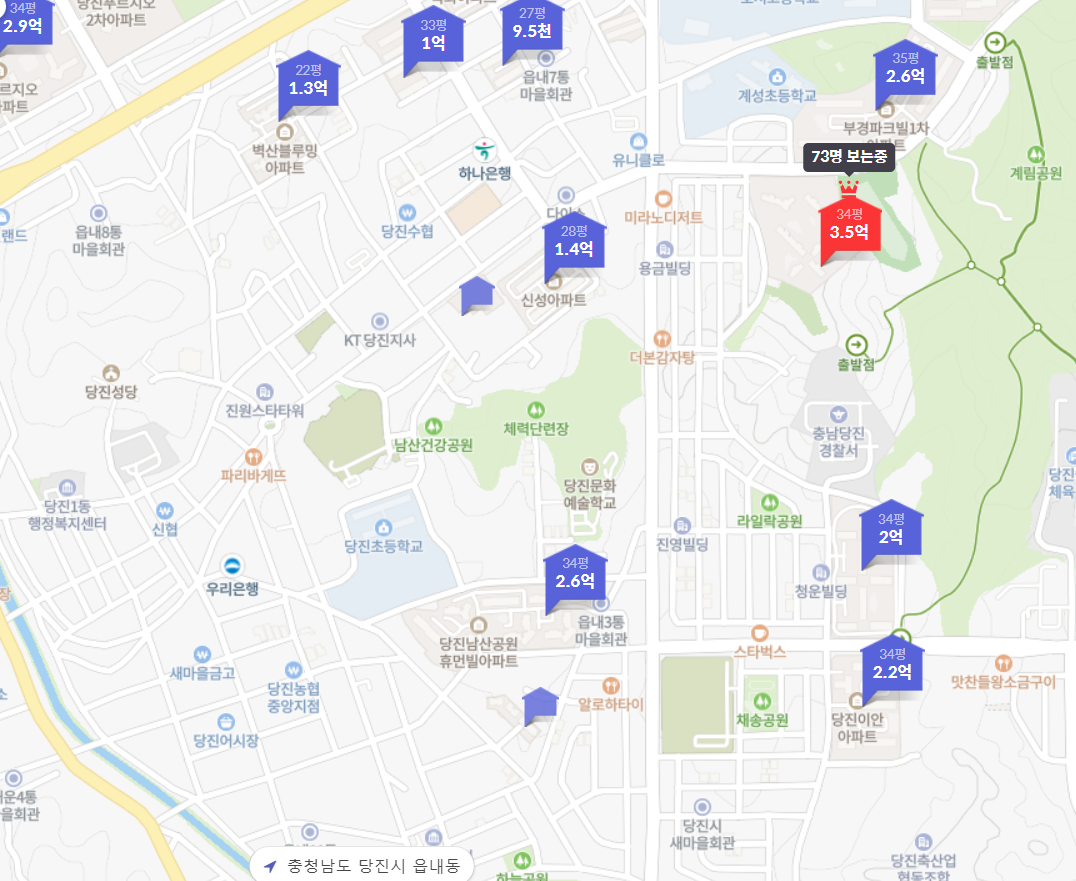Screen dimensions: 1076x881
Task: Select the 22평 1.3억 marker near 벽산블루밍
Action: 308,83
